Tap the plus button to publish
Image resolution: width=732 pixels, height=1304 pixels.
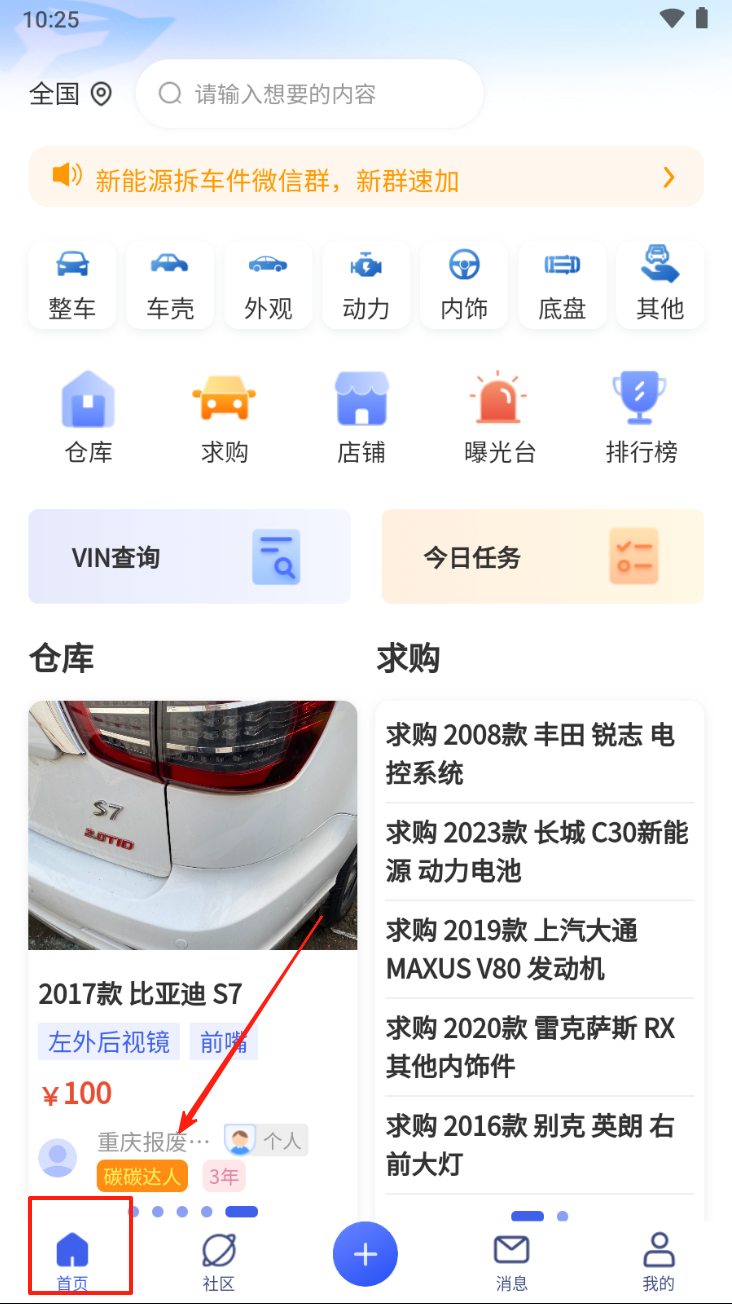click(365, 1253)
